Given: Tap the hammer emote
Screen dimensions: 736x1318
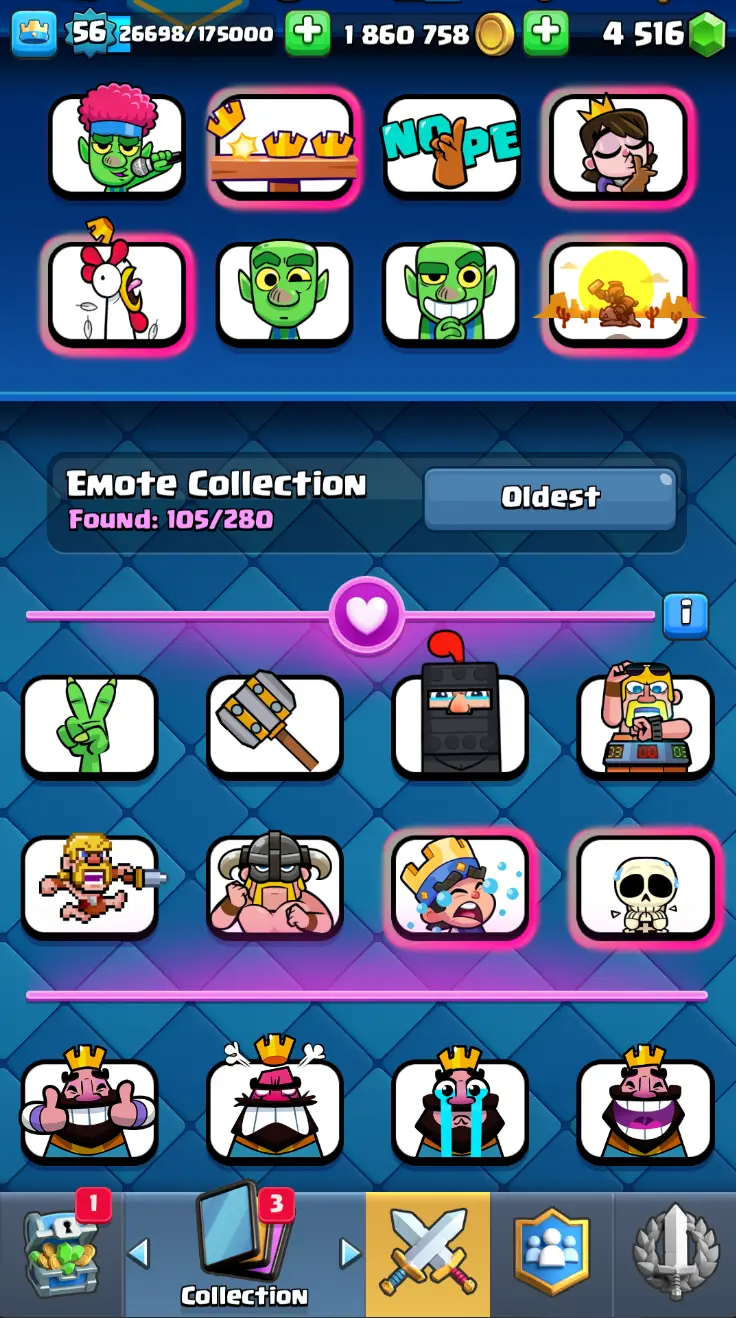Looking at the screenshot, I should [x=275, y=726].
